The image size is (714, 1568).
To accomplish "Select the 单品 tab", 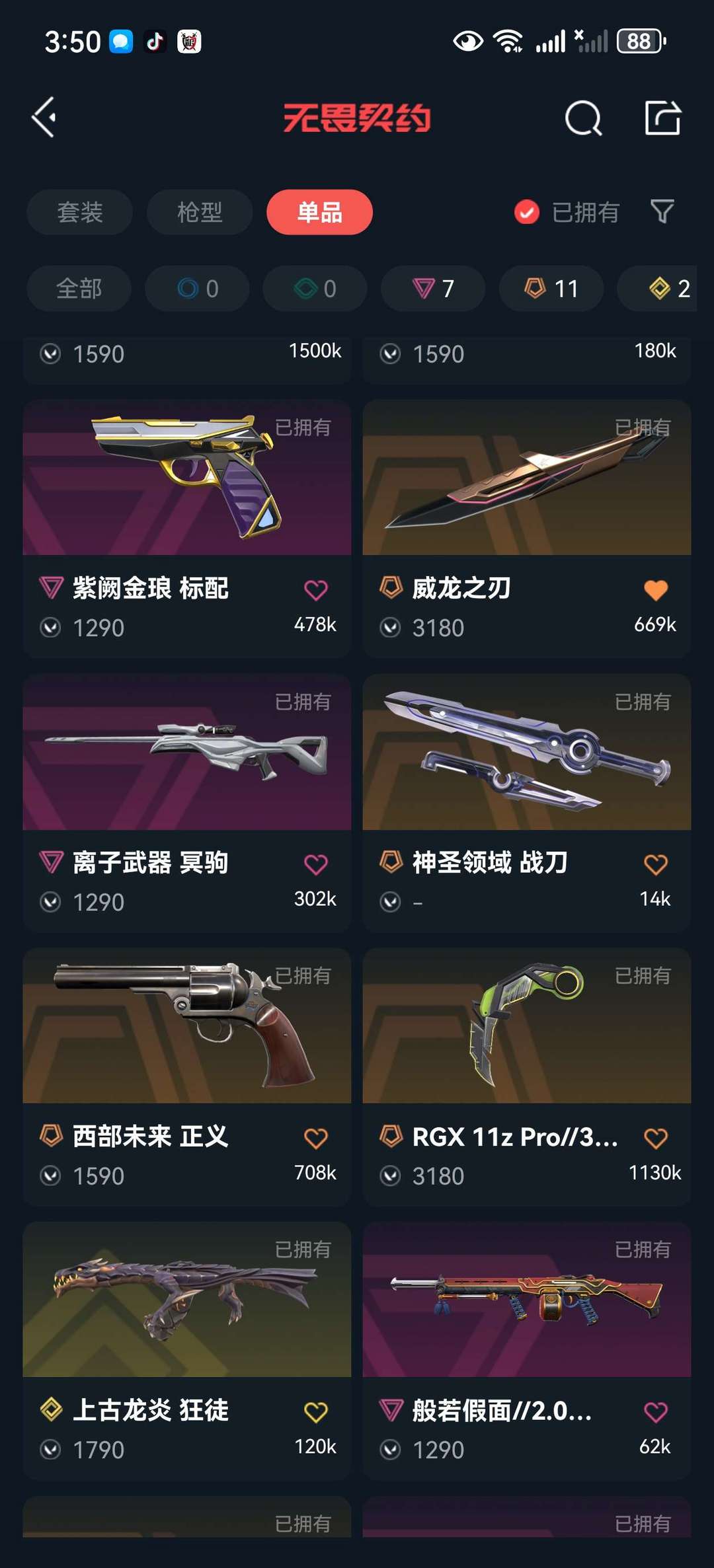I will coord(319,212).
